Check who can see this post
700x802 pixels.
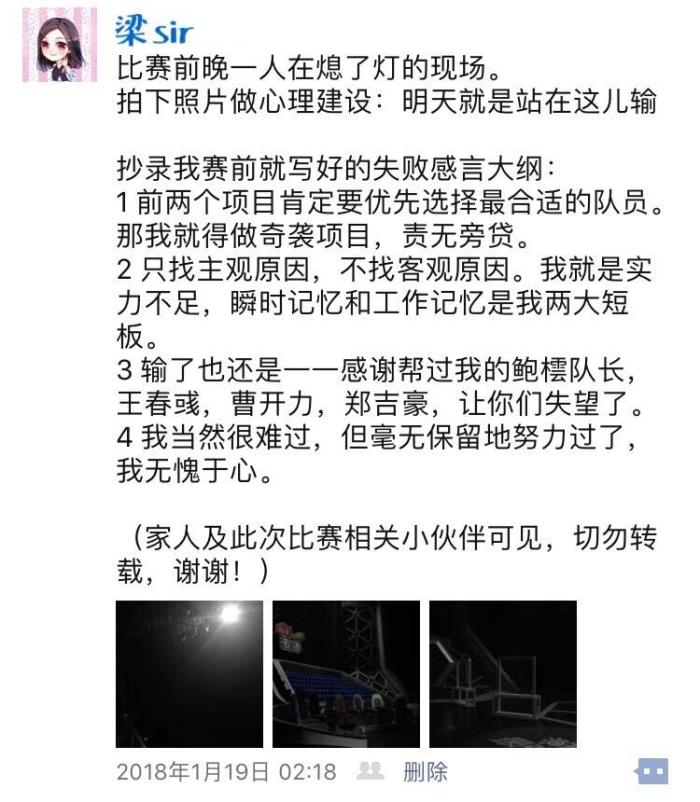(371, 771)
